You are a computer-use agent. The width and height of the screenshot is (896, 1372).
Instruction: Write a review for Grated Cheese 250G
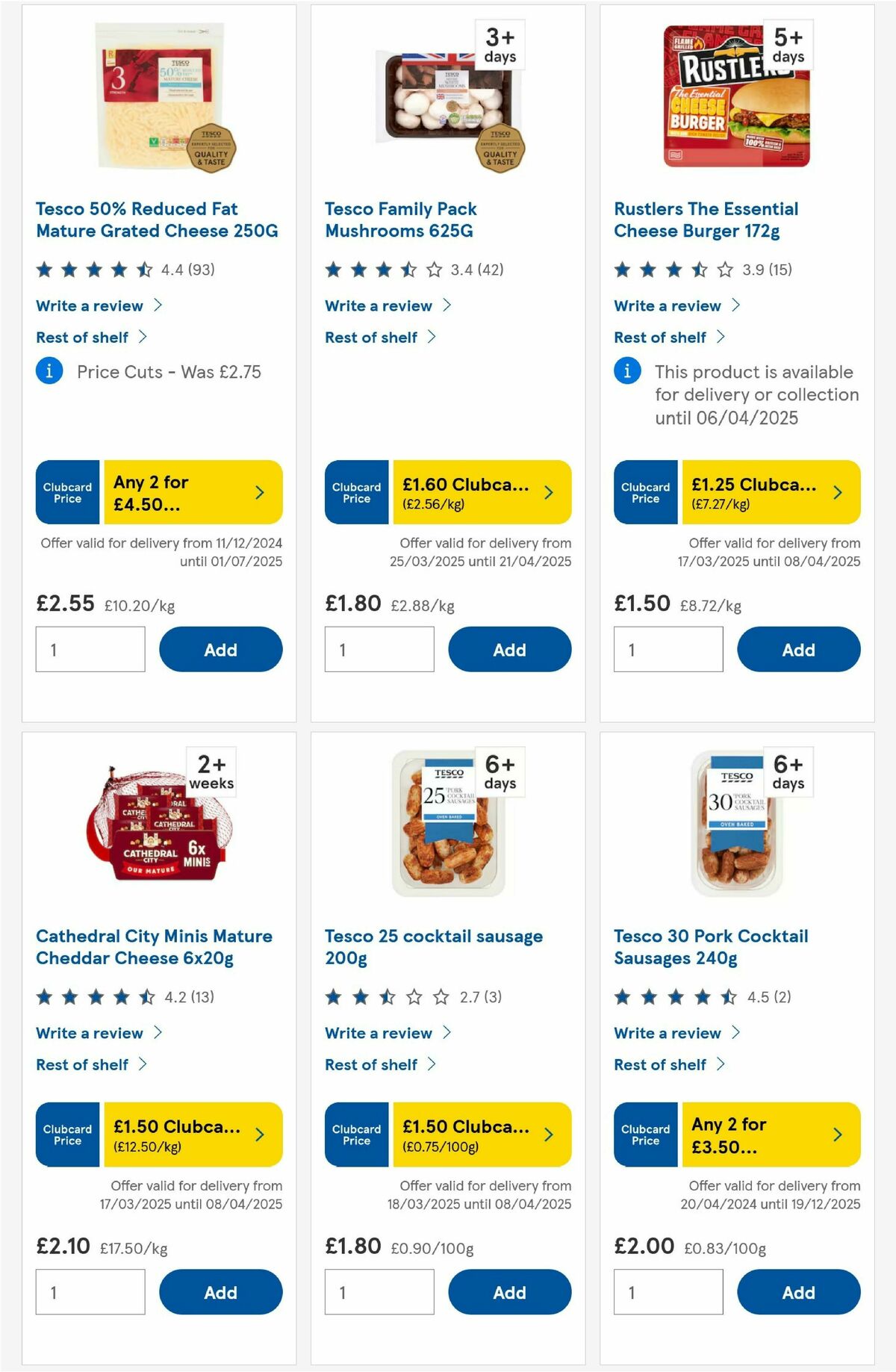pyautogui.click(x=90, y=305)
